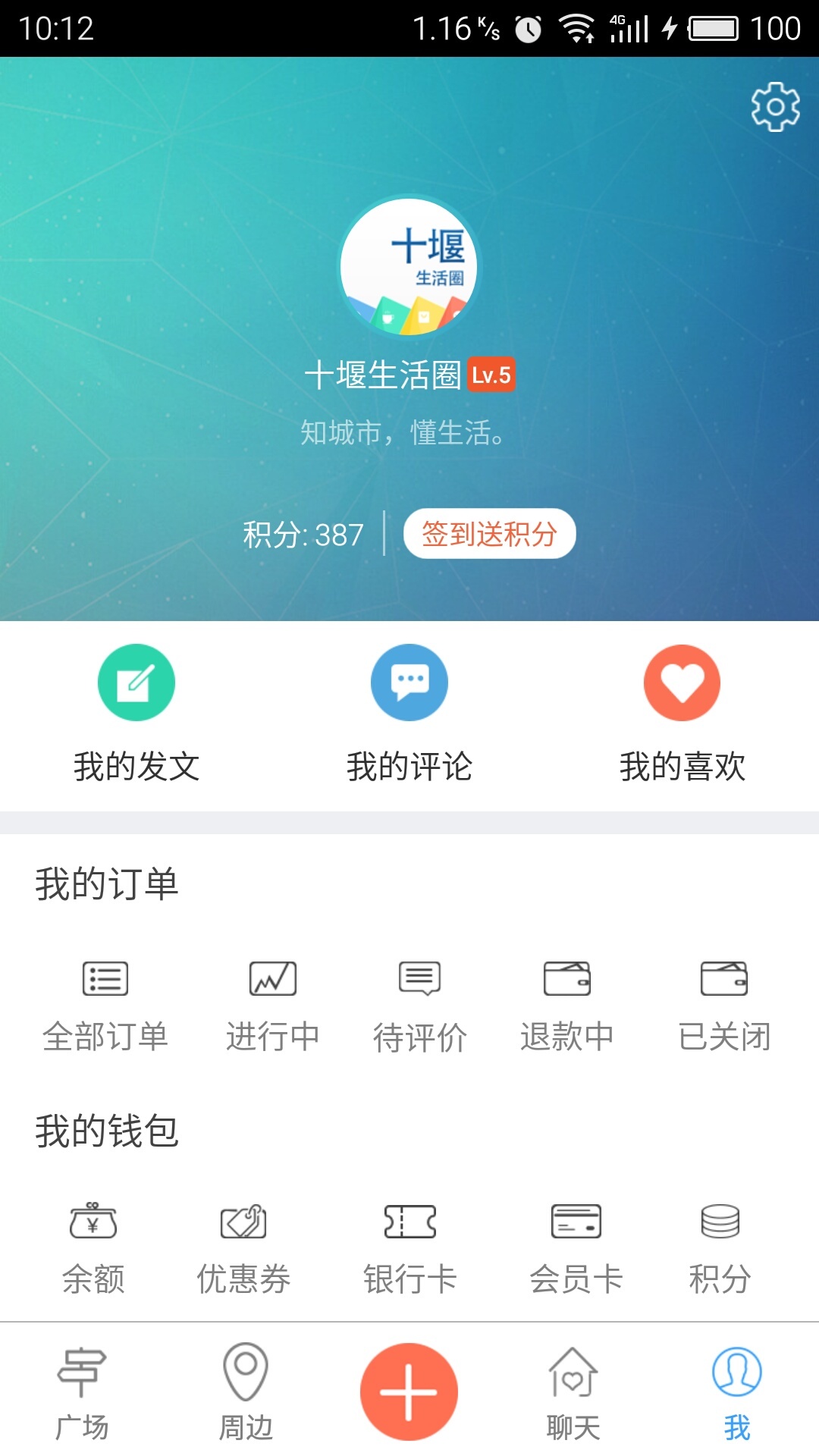Check wallet 余额 balance
Screen dimensions: 819x1456
click(x=93, y=1247)
